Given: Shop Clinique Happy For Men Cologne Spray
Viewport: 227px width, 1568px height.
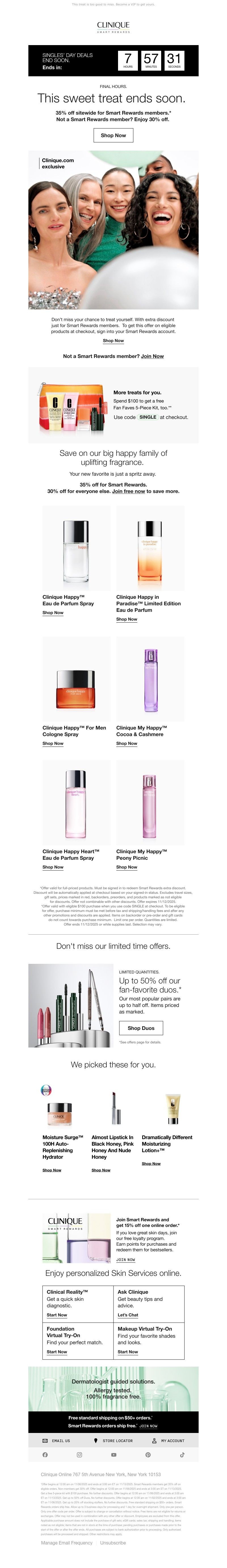Looking at the screenshot, I should coord(53,743).
